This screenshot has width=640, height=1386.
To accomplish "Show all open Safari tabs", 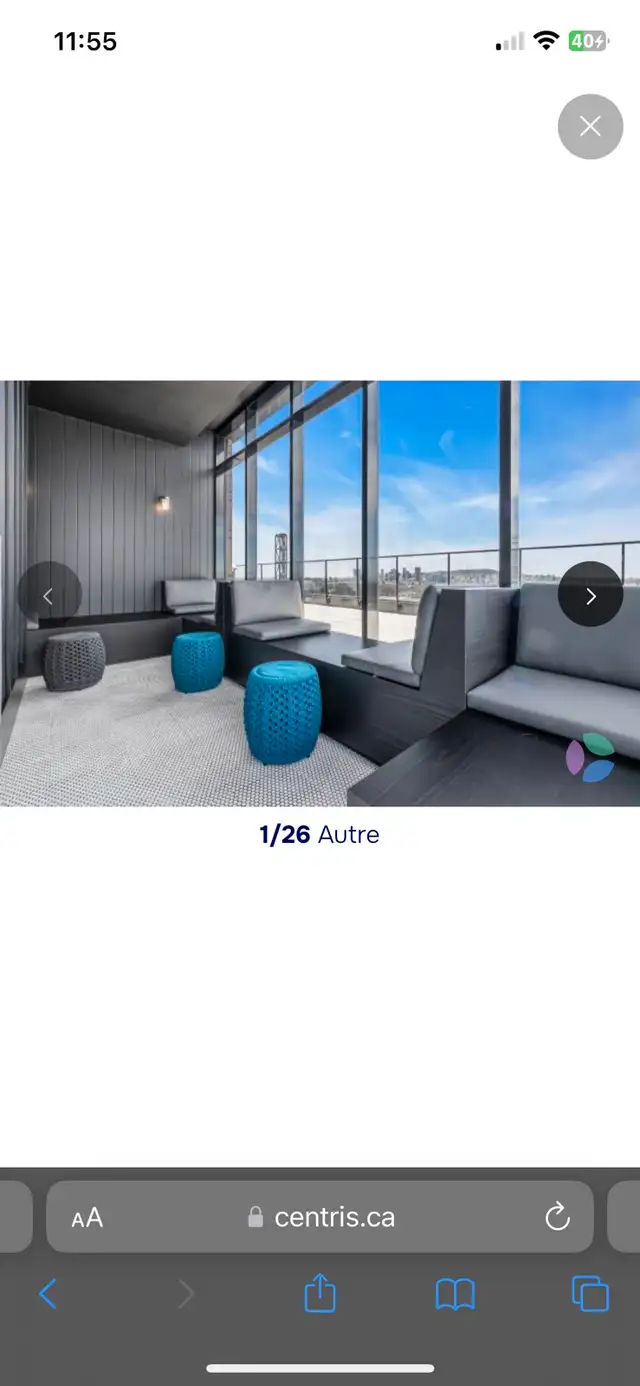I will [590, 1294].
